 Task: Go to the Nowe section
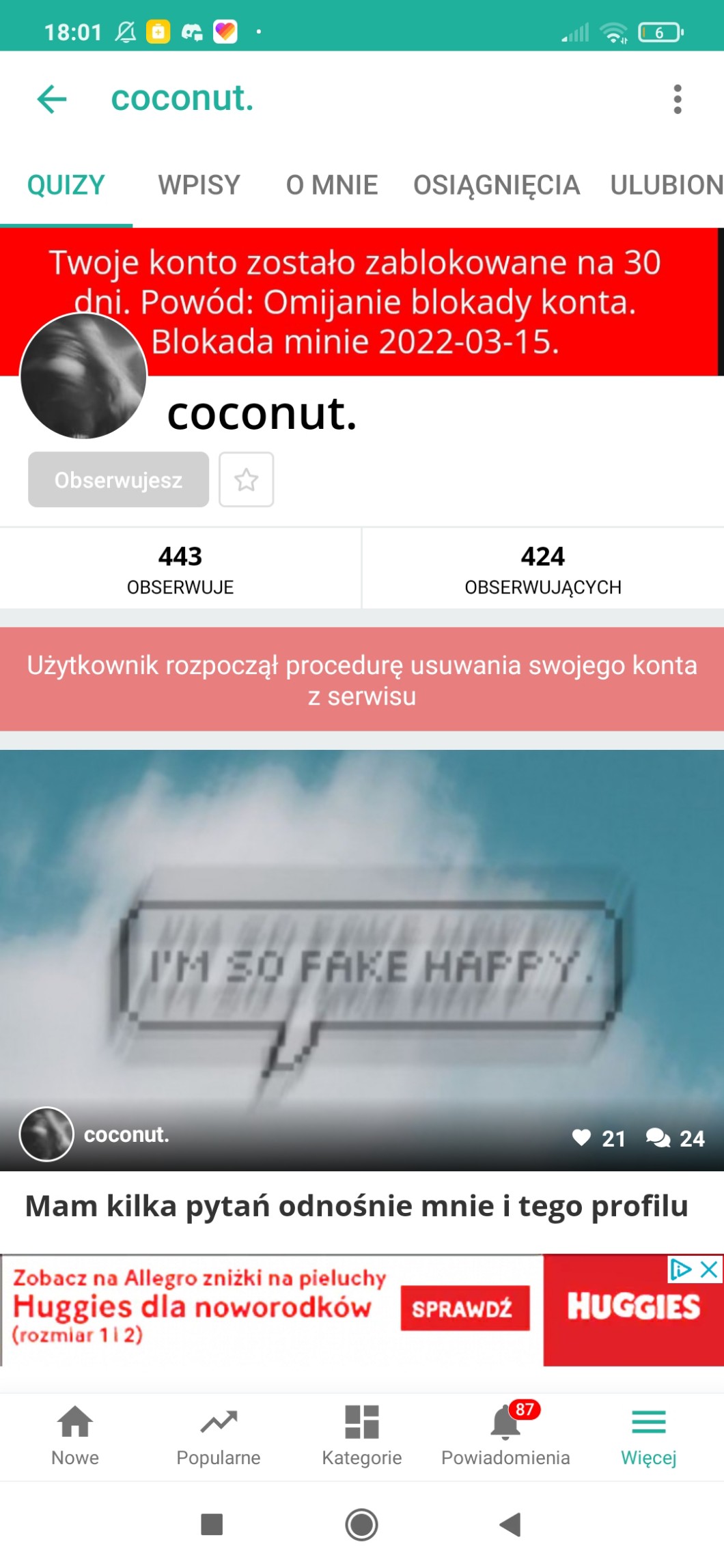tap(75, 1436)
